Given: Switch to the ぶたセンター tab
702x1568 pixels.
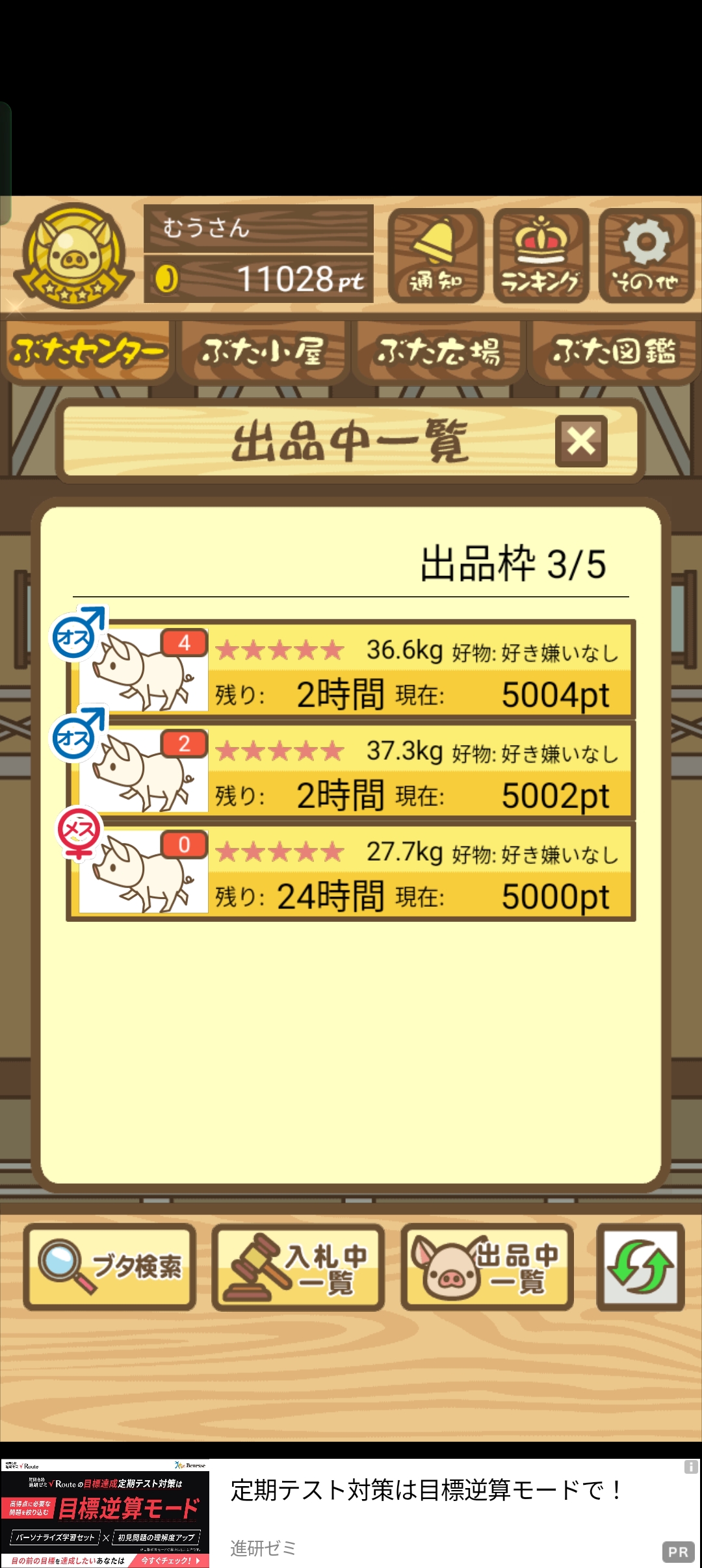Looking at the screenshot, I should tap(88, 352).
